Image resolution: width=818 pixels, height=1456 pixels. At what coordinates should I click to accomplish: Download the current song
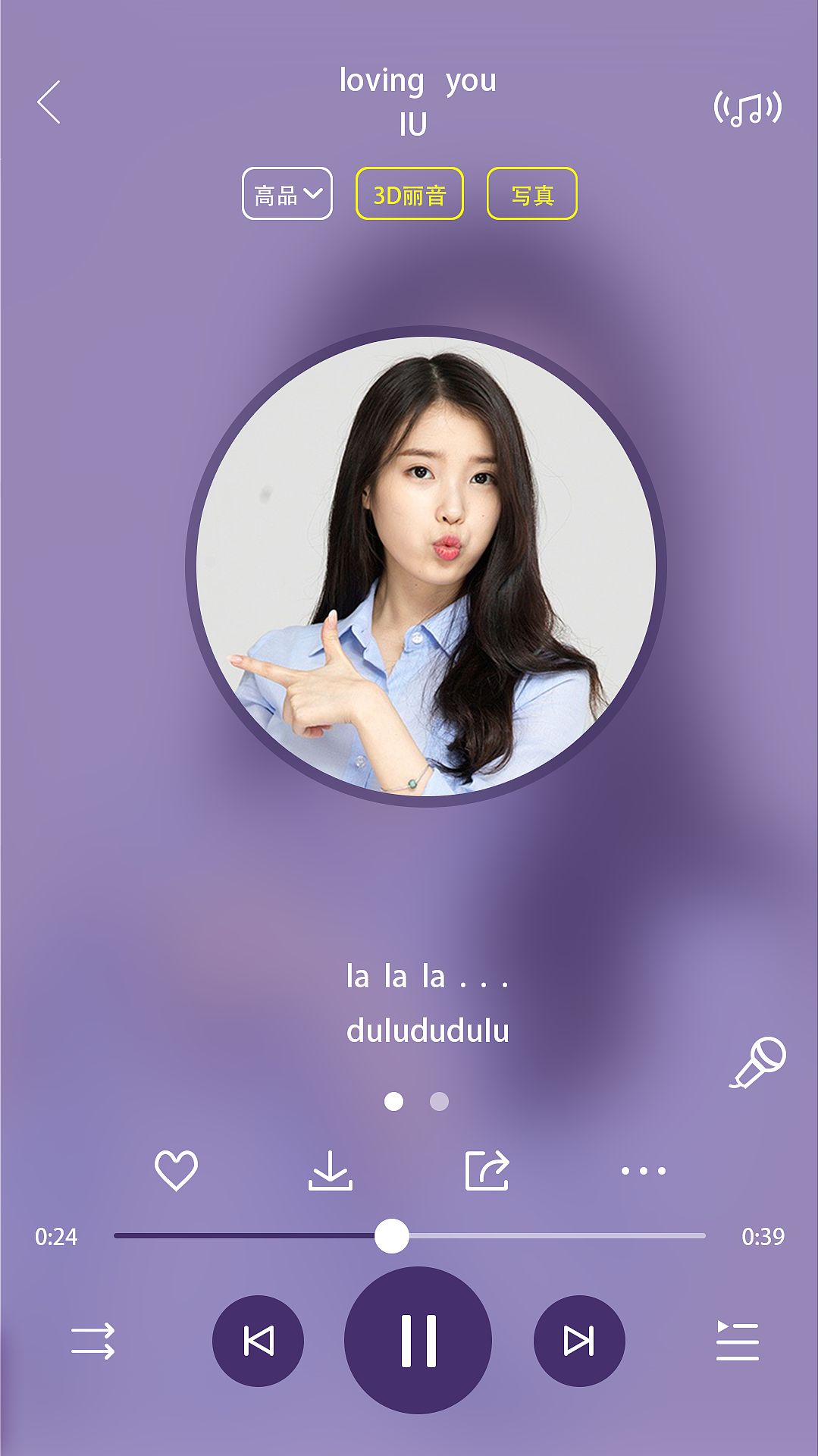tap(330, 1170)
